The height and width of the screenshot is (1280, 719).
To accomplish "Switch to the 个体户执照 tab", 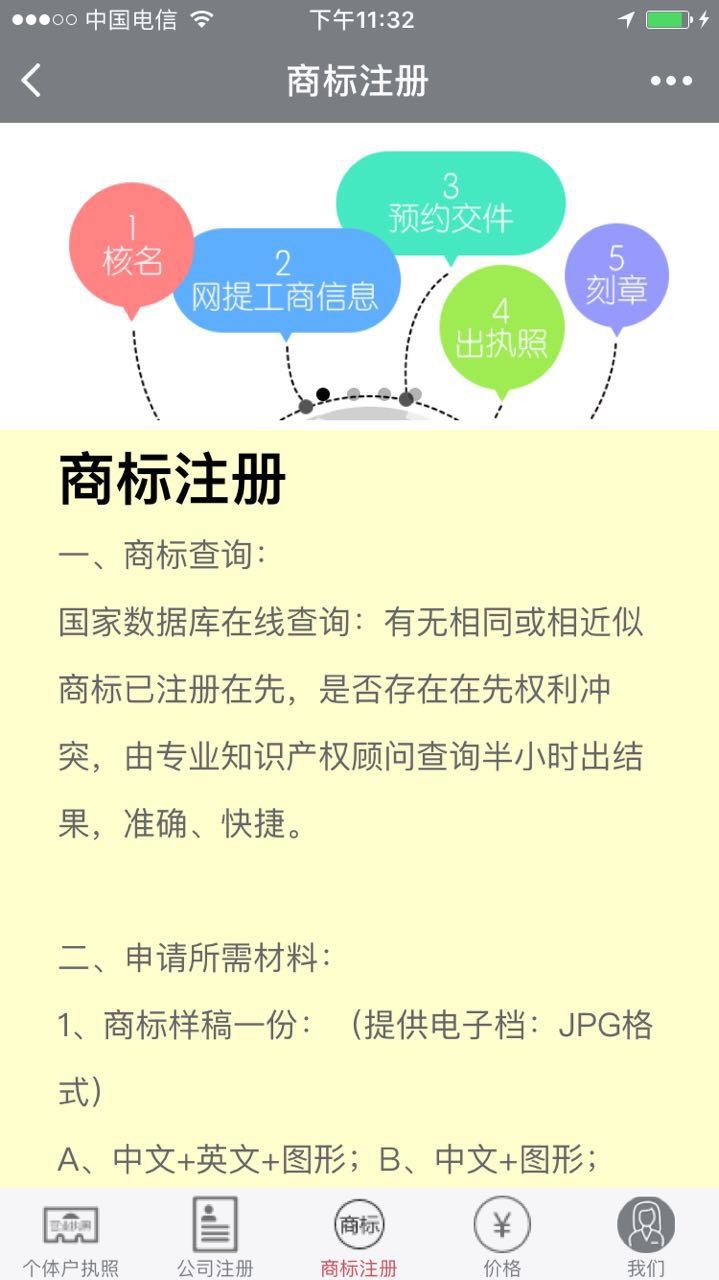I will click(71, 1236).
